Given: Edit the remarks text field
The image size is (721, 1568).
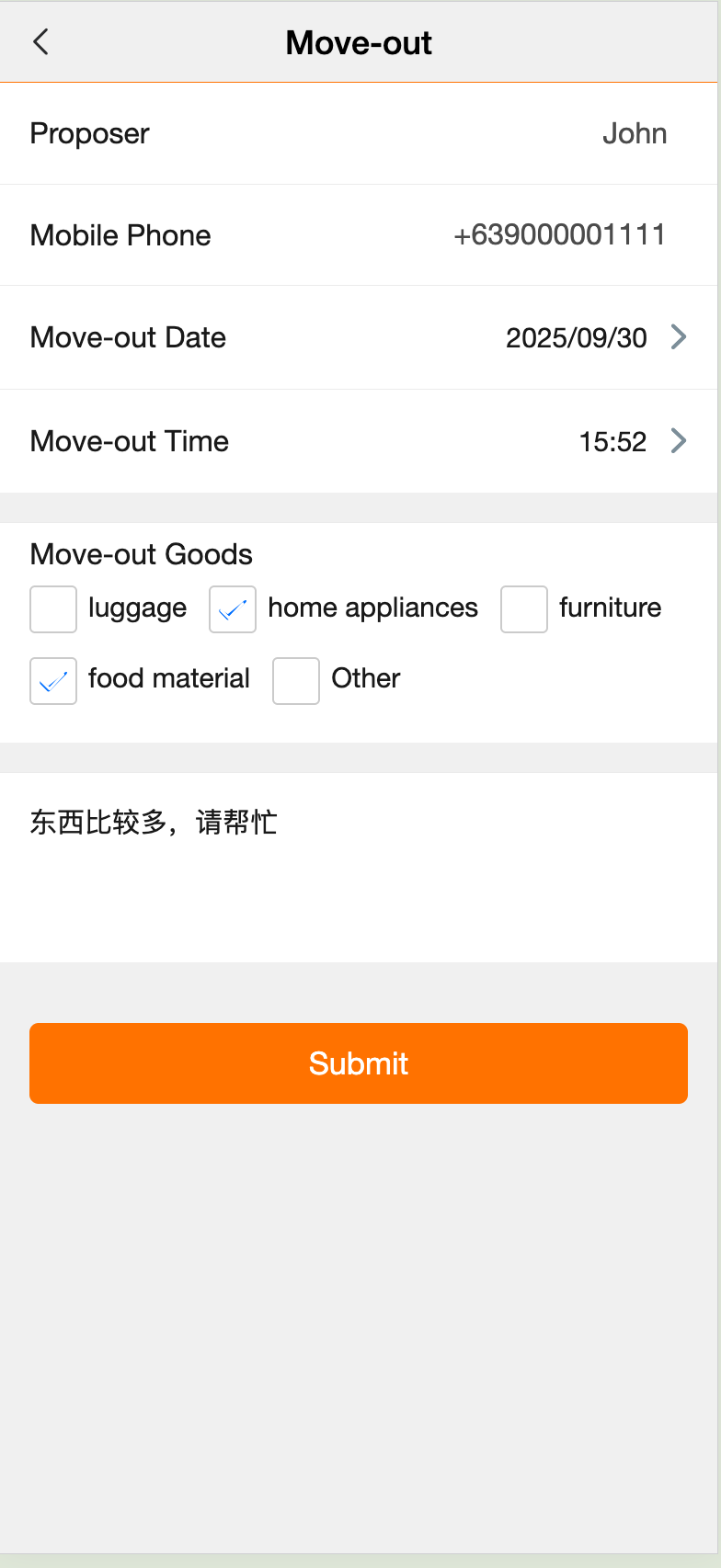Looking at the screenshot, I should pyautogui.click(x=359, y=866).
